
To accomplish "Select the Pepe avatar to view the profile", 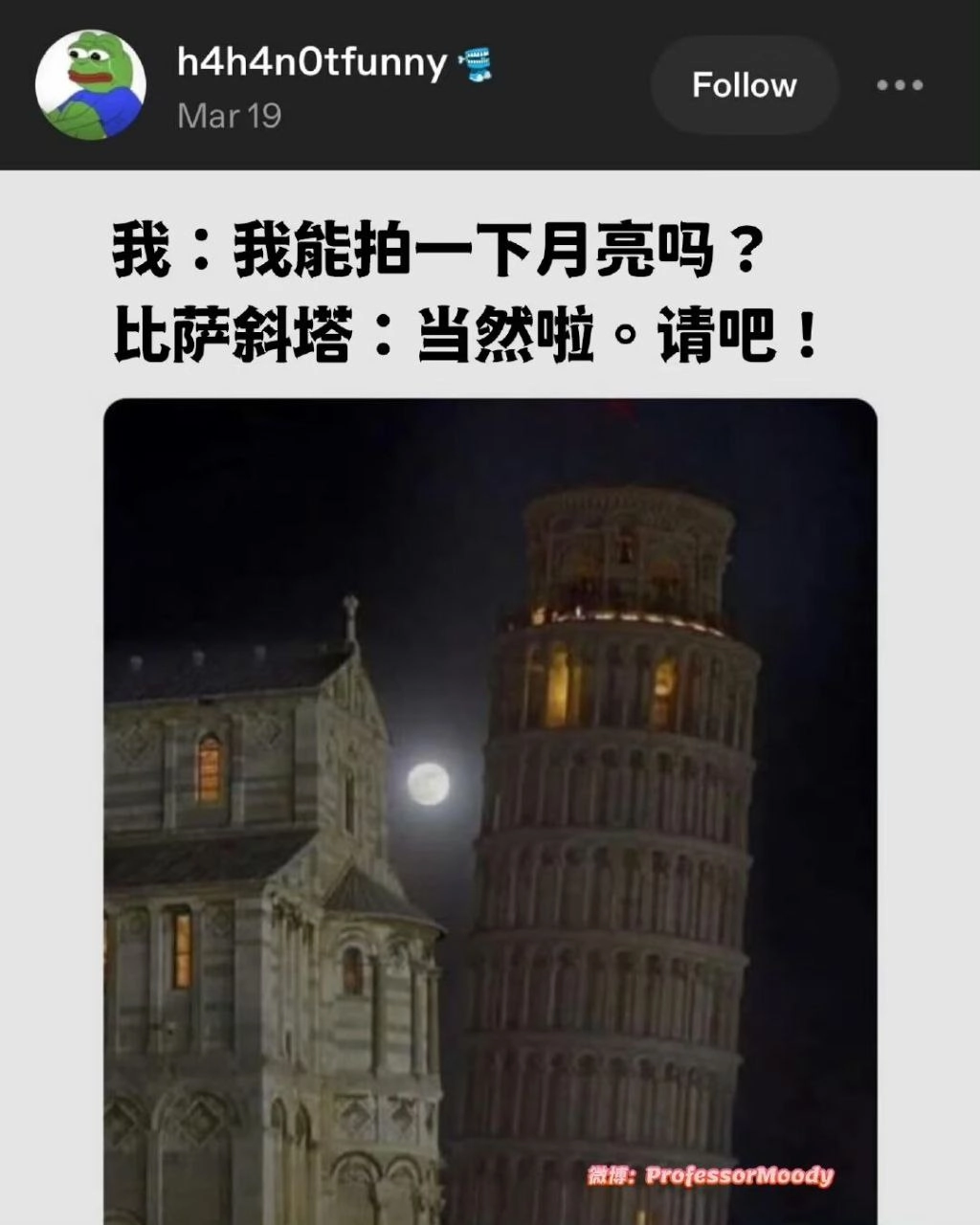I will point(91,84).
